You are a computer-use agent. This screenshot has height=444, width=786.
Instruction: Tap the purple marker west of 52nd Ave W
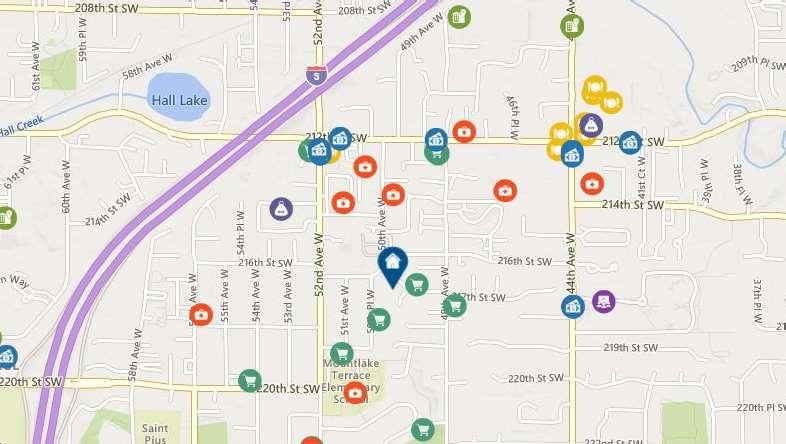282,209
